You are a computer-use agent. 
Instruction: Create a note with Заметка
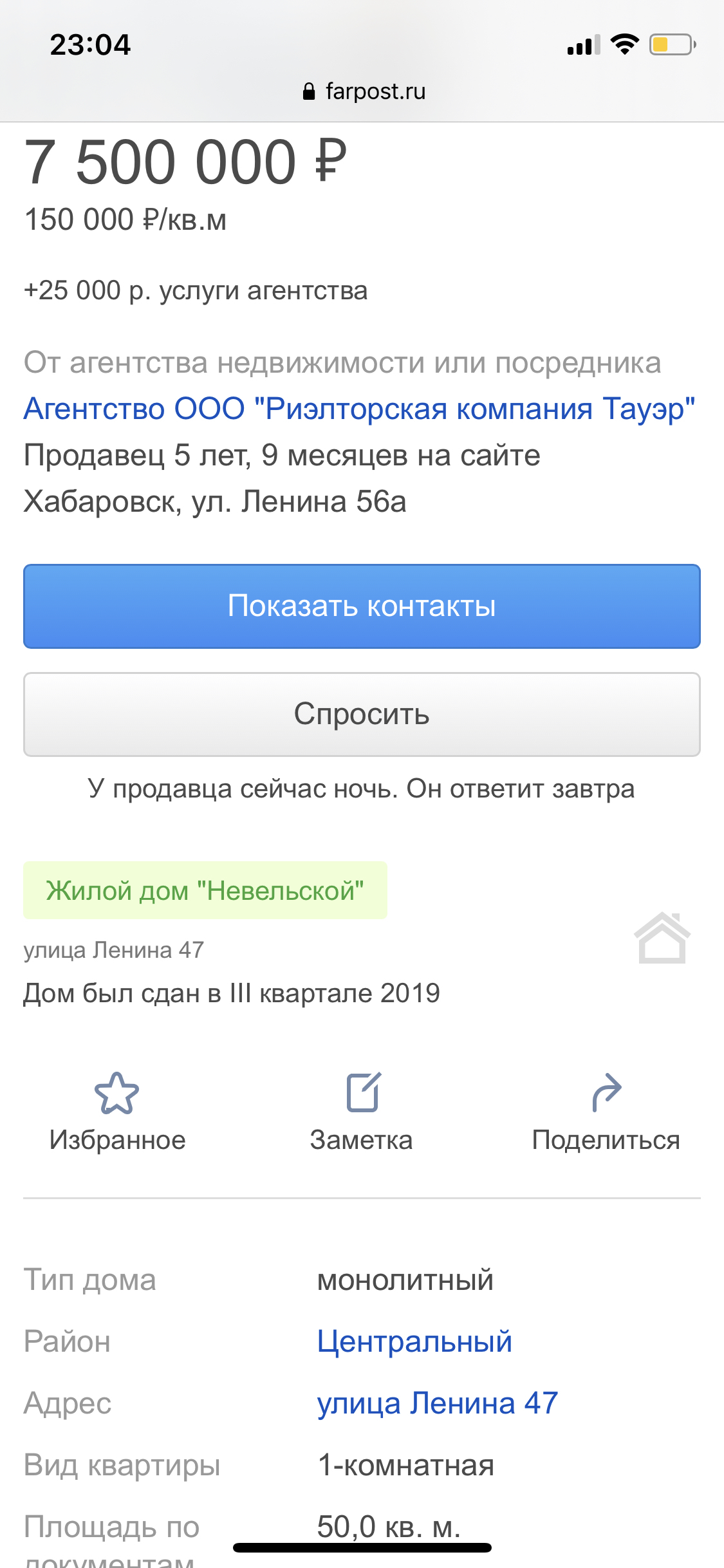point(362,1112)
